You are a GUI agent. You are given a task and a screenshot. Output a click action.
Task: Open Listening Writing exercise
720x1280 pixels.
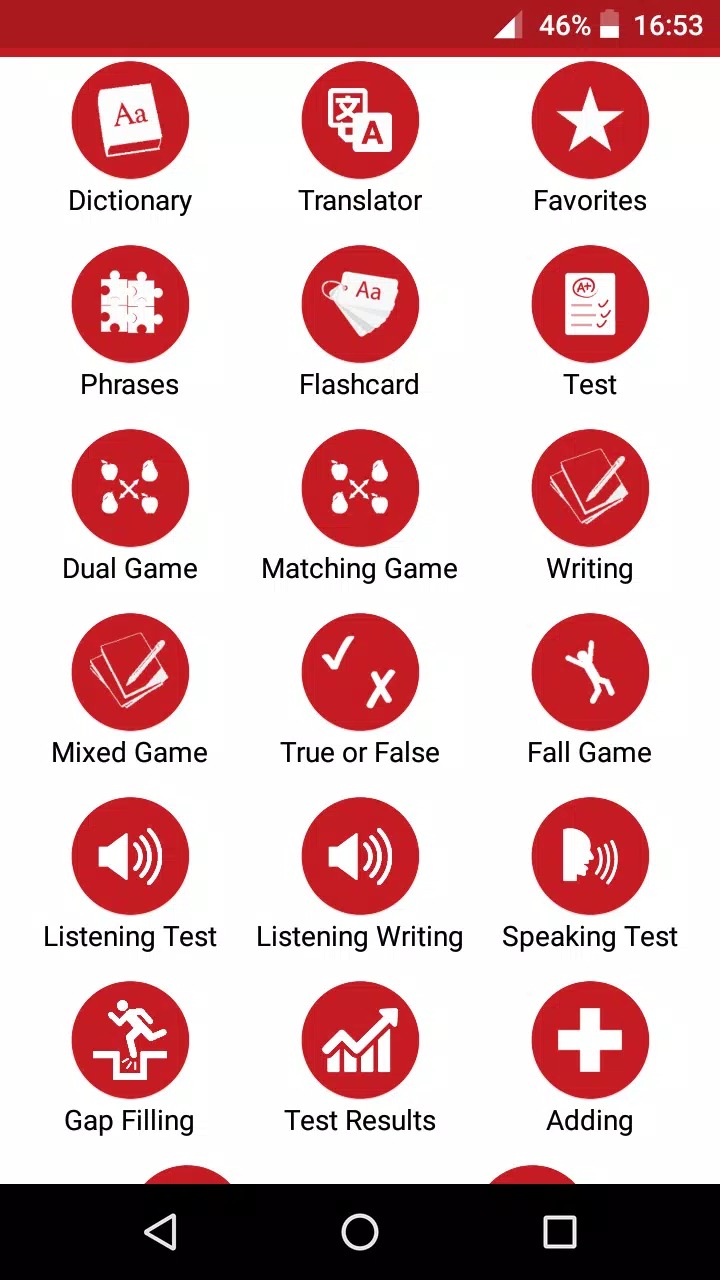coord(360,856)
